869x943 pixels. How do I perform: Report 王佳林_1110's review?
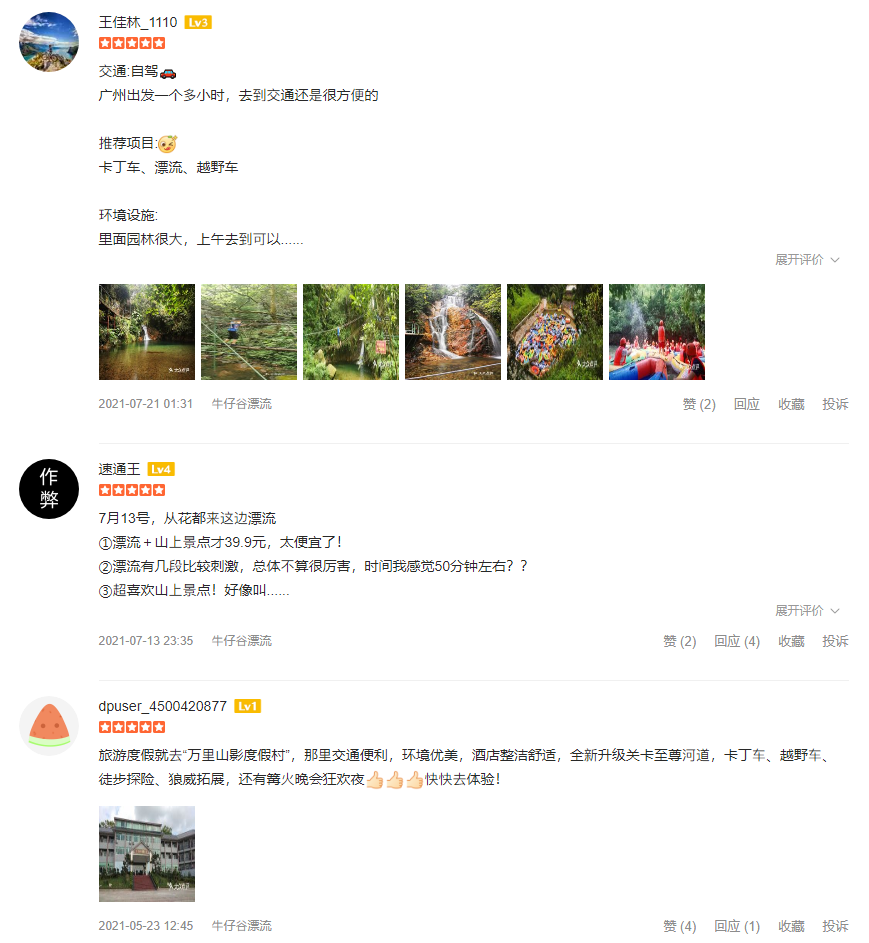[x=835, y=404]
